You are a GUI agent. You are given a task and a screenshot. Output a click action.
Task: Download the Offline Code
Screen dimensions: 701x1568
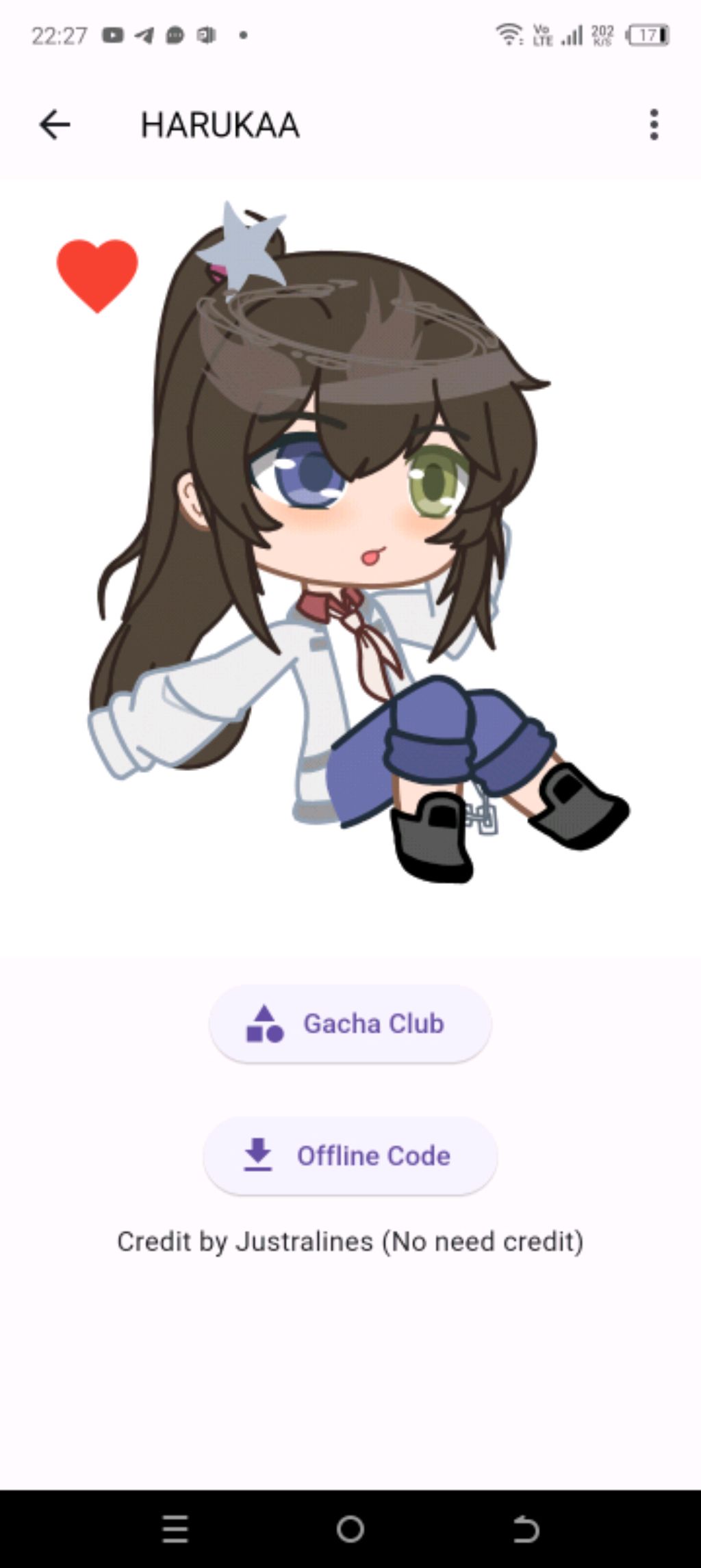pos(350,1155)
